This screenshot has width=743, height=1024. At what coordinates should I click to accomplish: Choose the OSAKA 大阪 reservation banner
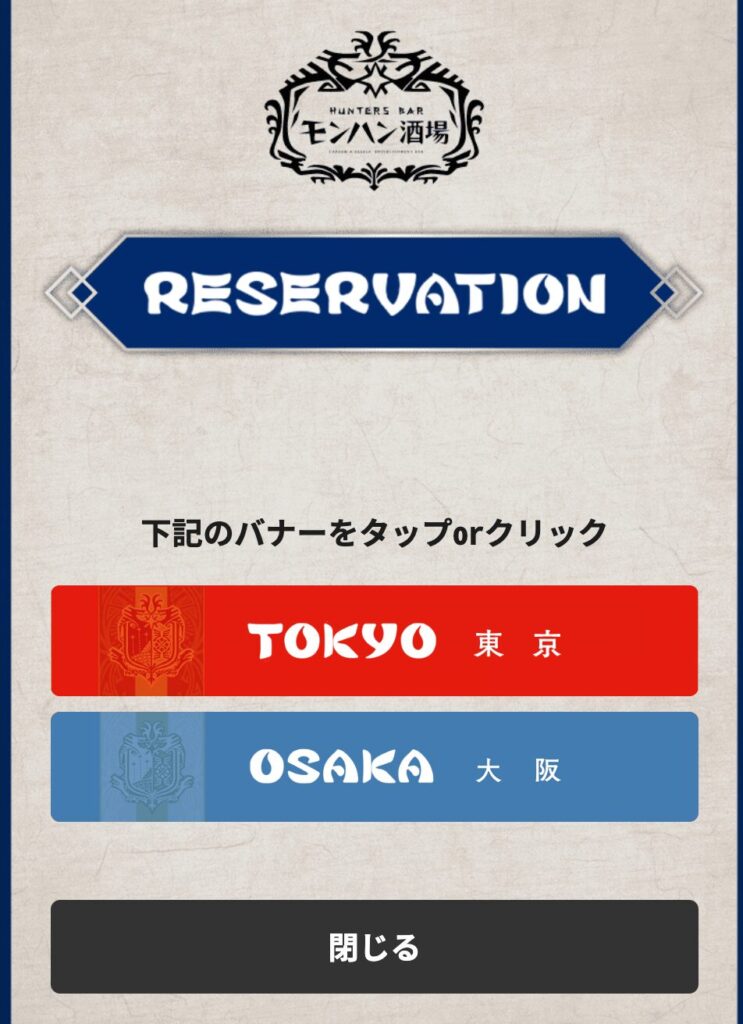(x=374, y=767)
